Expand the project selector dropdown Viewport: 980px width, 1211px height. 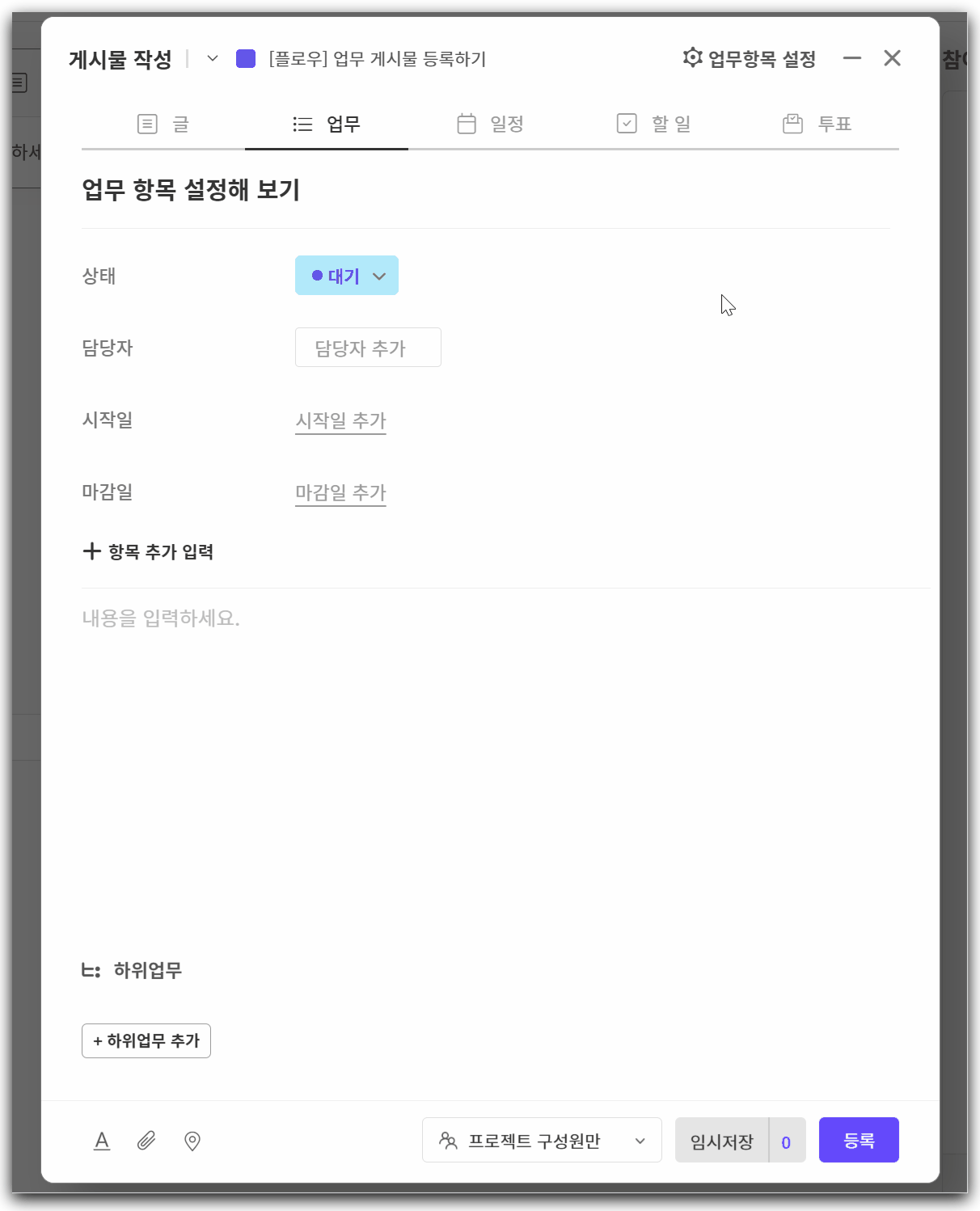213,58
